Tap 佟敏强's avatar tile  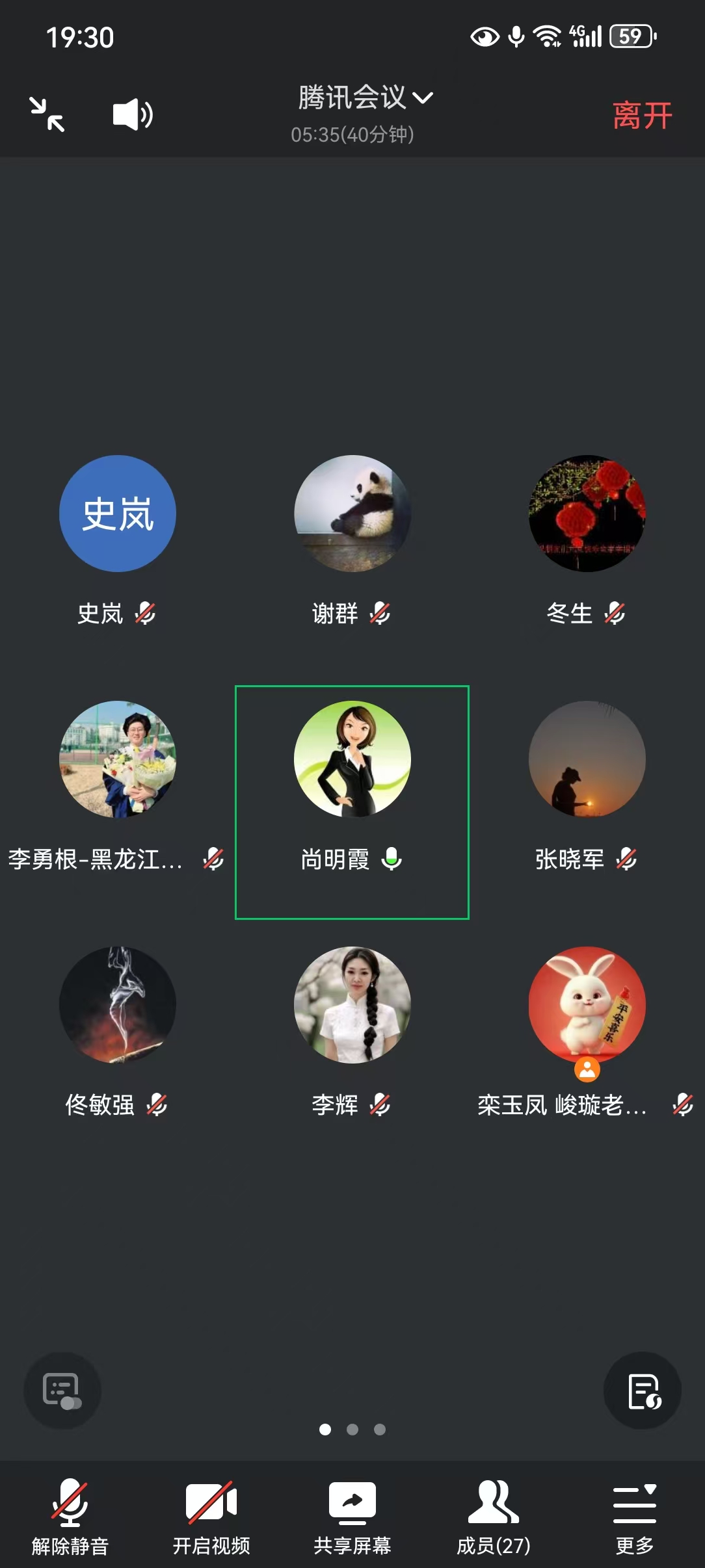118,1005
